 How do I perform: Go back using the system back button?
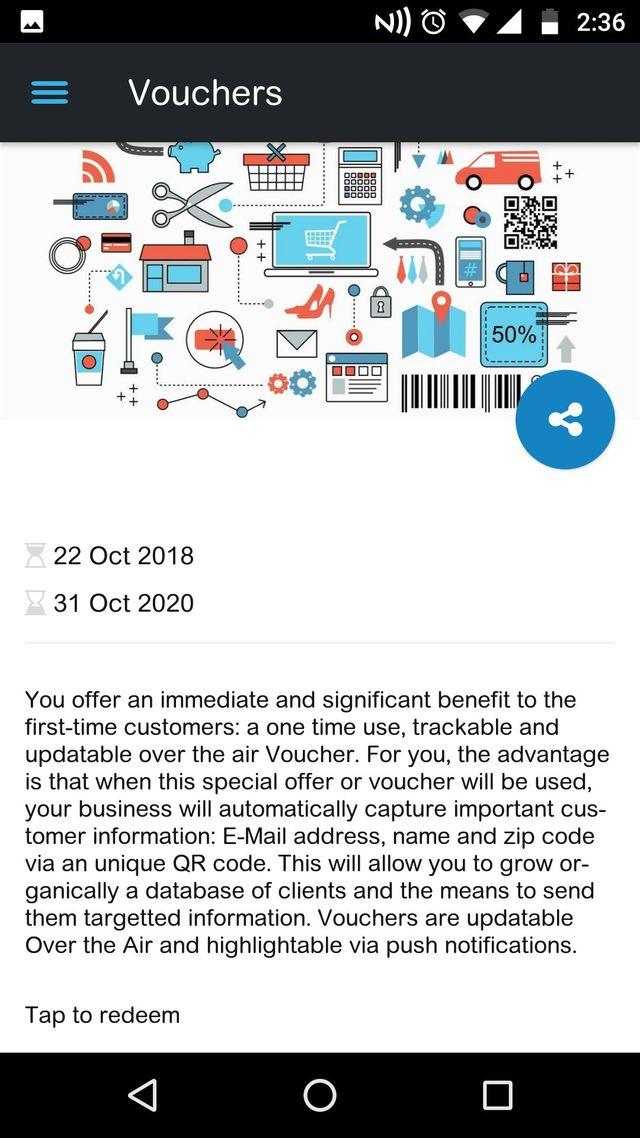[x=143, y=1095]
